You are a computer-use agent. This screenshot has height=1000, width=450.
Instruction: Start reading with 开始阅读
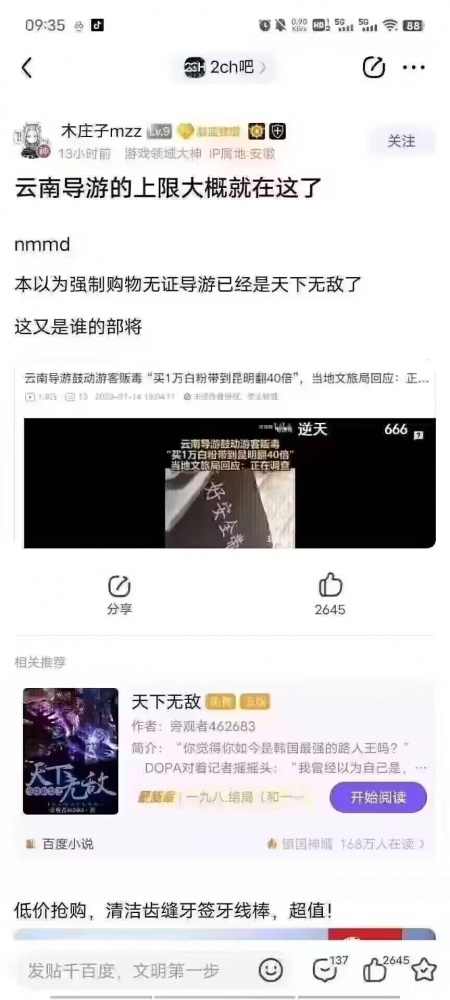[x=378, y=797]
